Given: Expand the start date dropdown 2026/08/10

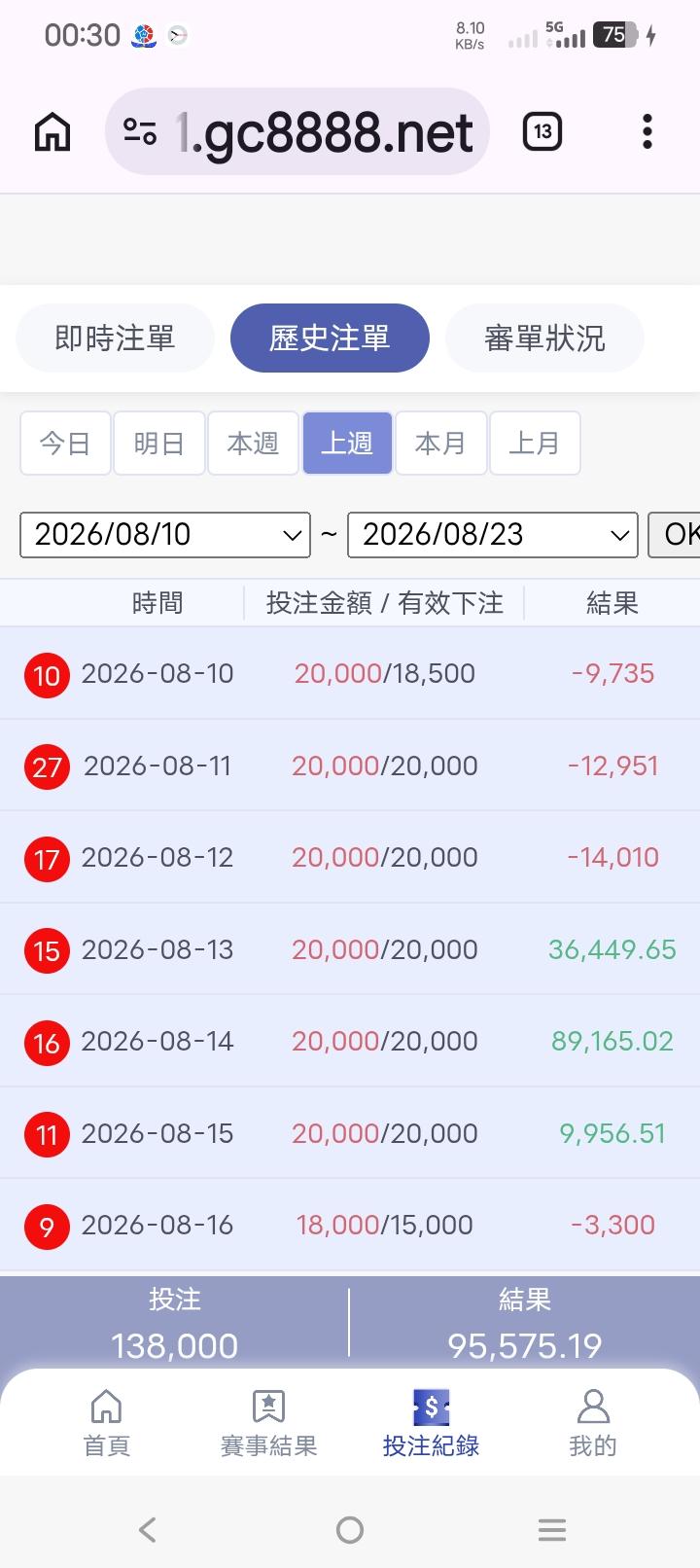Looking at the screenshot, I should pos(165,535).
